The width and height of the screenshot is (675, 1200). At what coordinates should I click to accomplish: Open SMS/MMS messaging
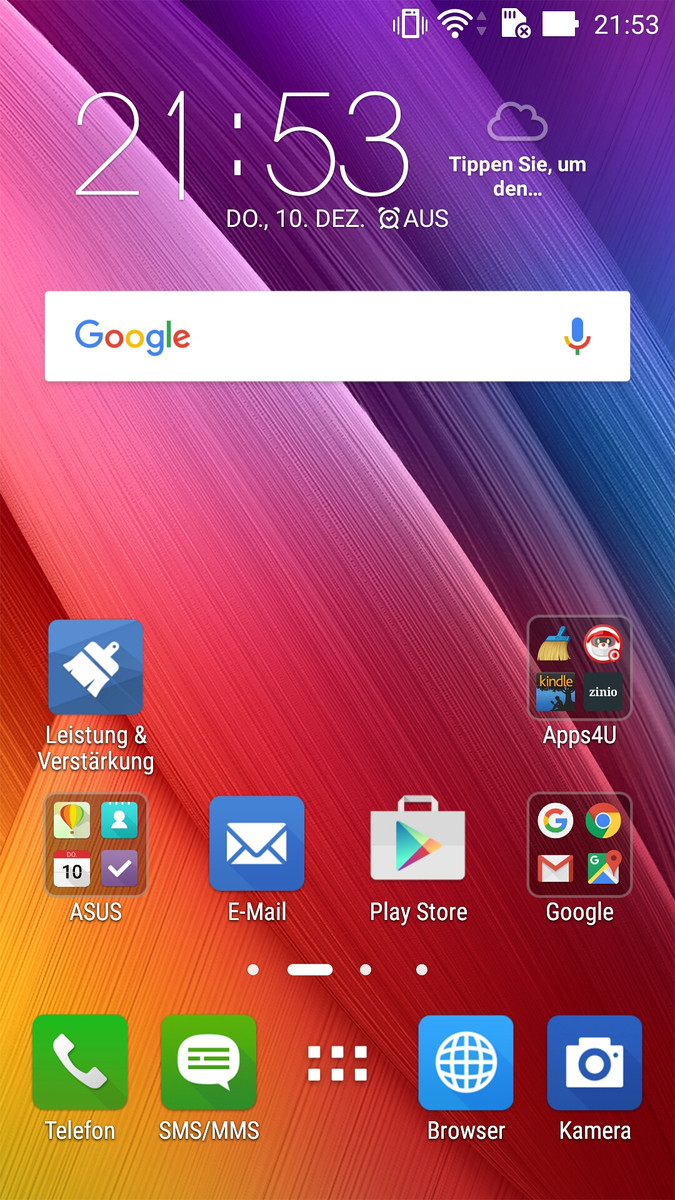pyautogui.click(x=209, y=1063)
